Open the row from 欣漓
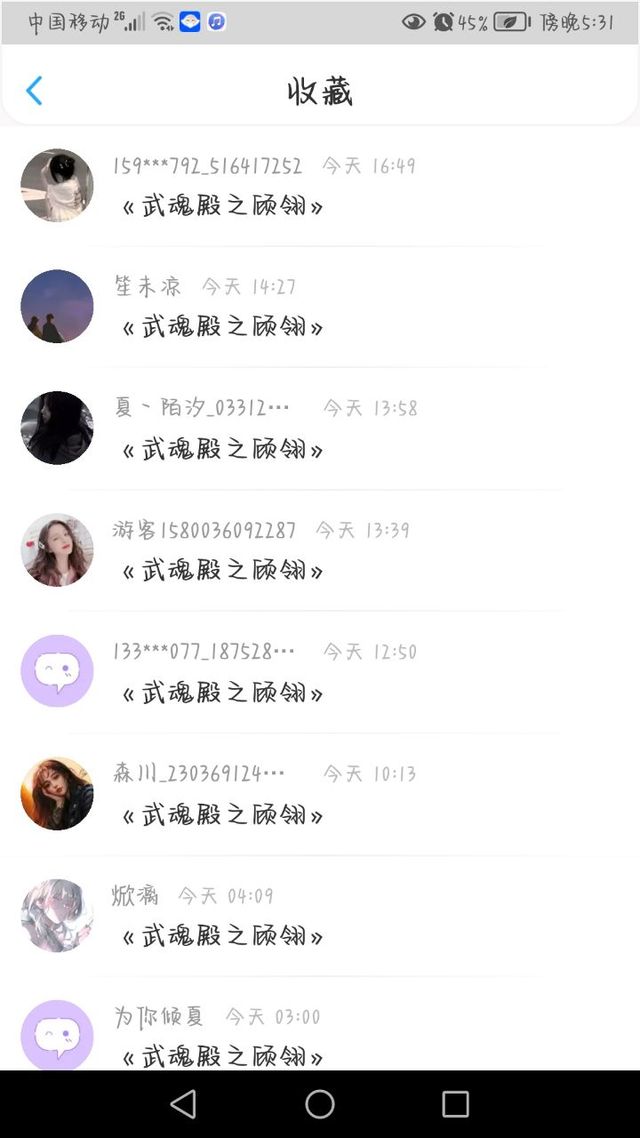This screenshot has height=1138, width=640. (320, 916)
